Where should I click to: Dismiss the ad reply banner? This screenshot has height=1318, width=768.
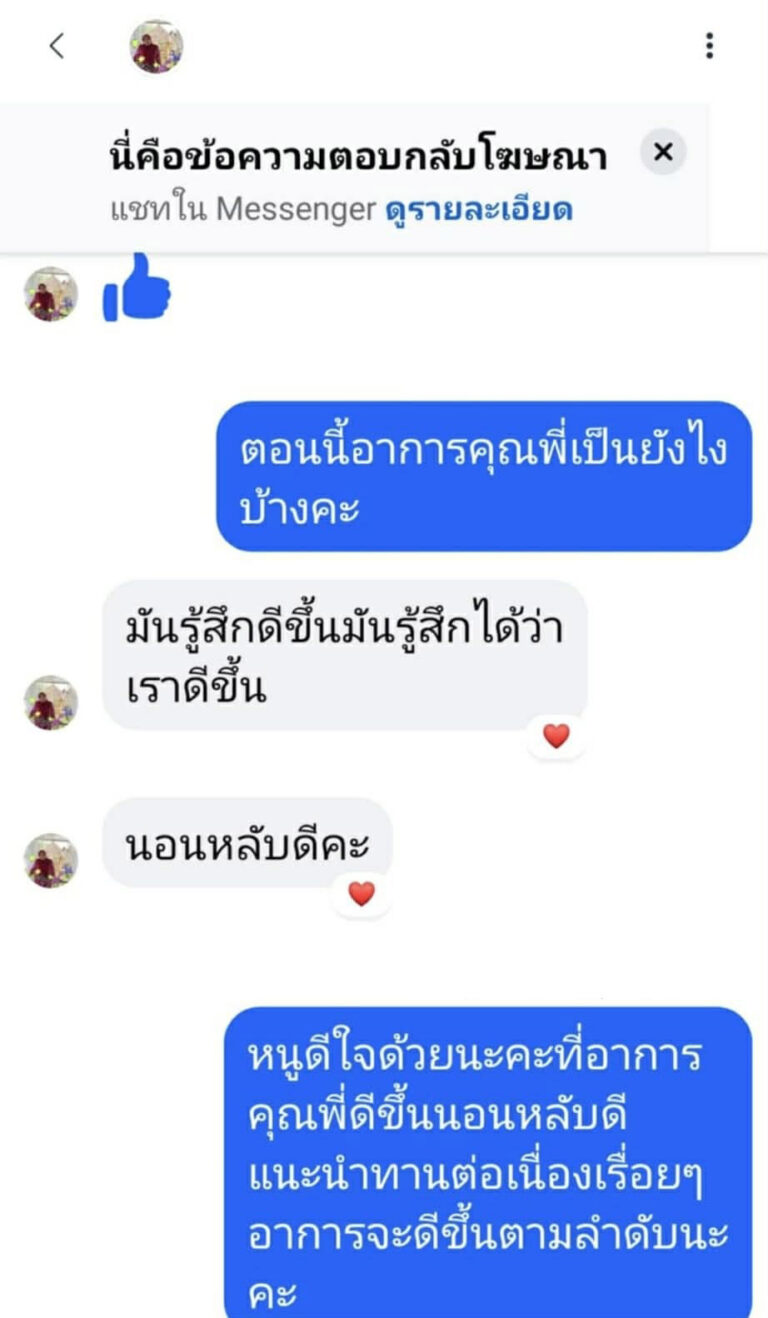click(663, 153)
